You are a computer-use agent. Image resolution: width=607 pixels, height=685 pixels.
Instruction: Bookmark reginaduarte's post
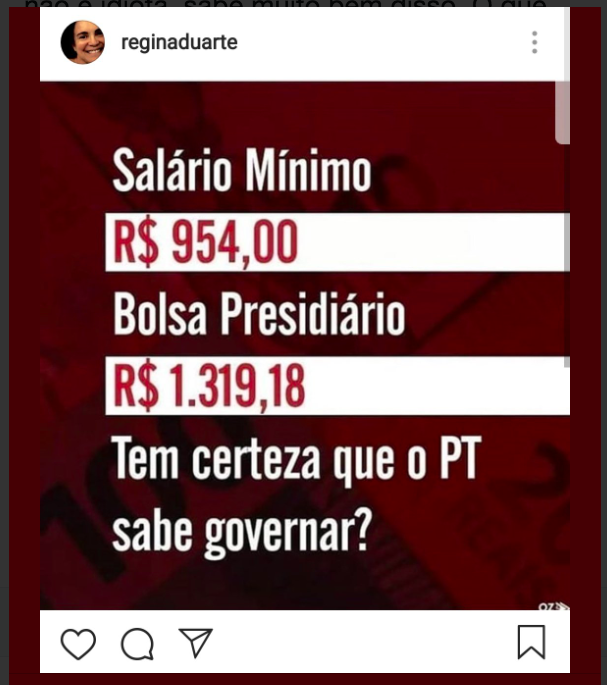531,642
